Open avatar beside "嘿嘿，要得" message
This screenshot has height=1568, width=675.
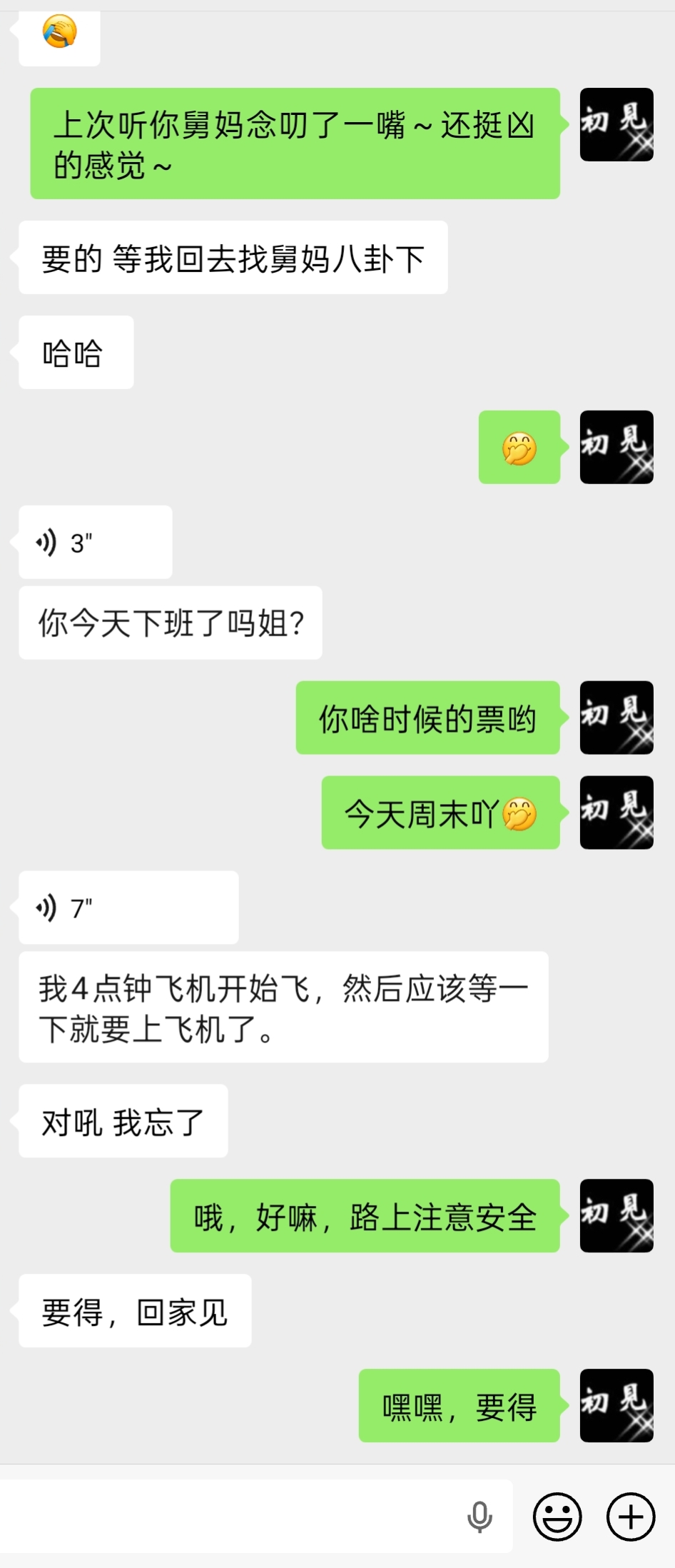(616, 1405)
